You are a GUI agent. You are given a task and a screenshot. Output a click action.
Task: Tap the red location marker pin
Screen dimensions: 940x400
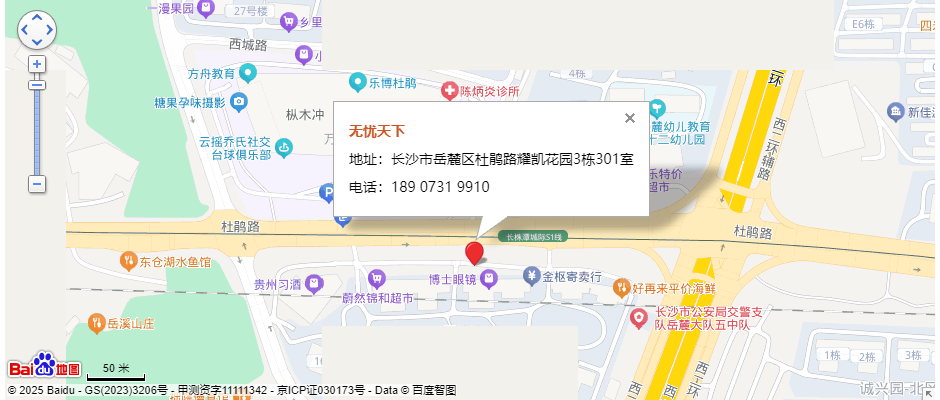[x=475, y=252]
